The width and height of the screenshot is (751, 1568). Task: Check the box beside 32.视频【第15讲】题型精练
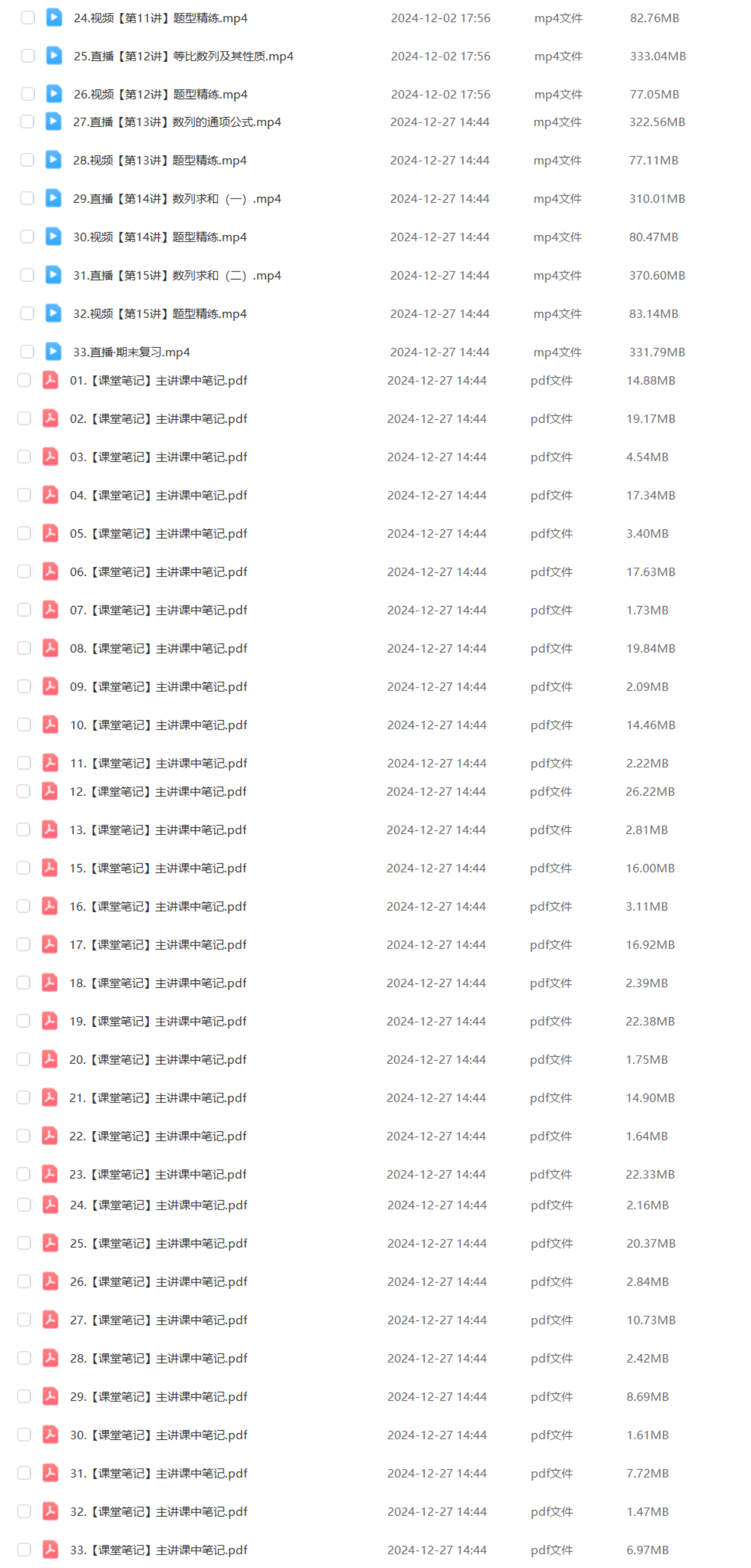pyautogui.click(x=27, y=313)
